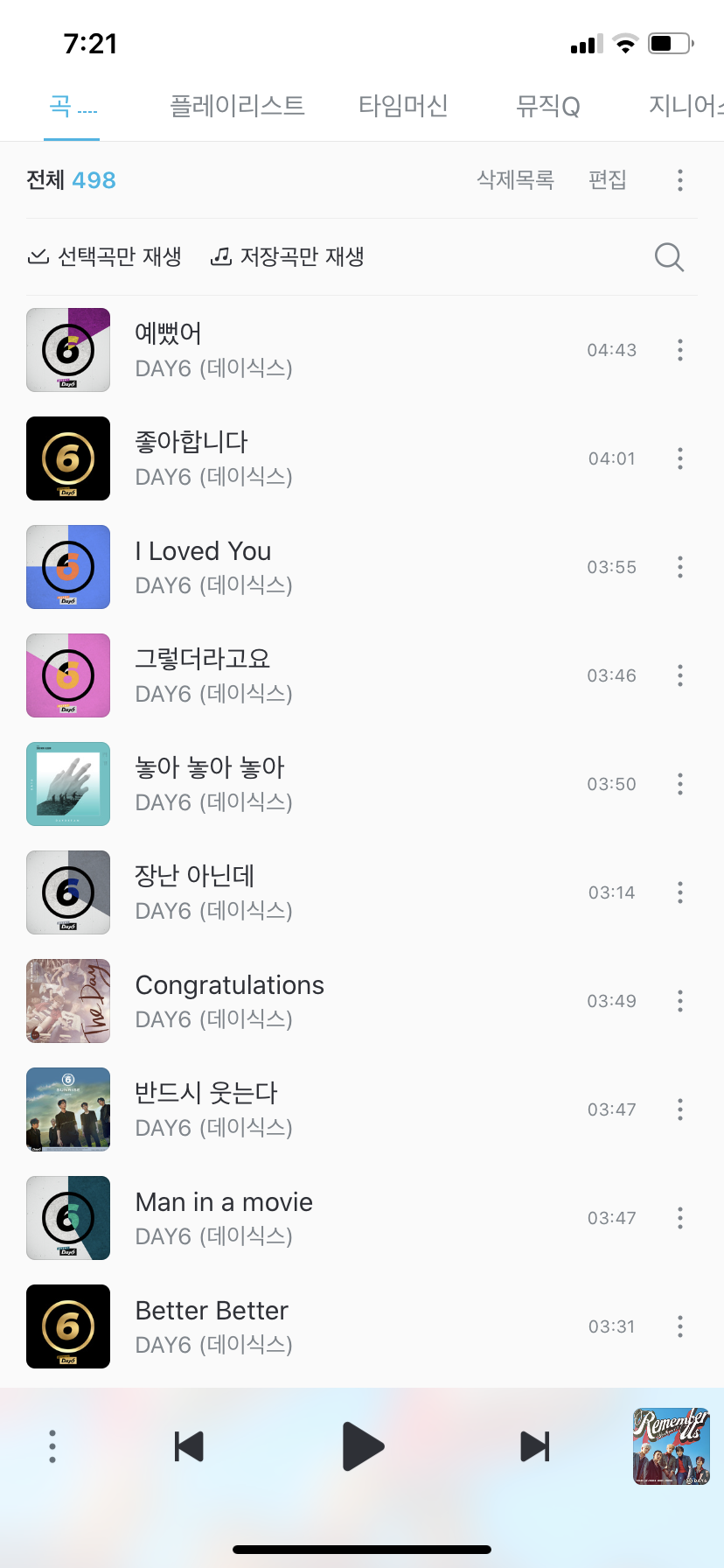Open the options menu on Better Better
Image resolution: width=724 pixels, height=1568 pixels.
679,1326
